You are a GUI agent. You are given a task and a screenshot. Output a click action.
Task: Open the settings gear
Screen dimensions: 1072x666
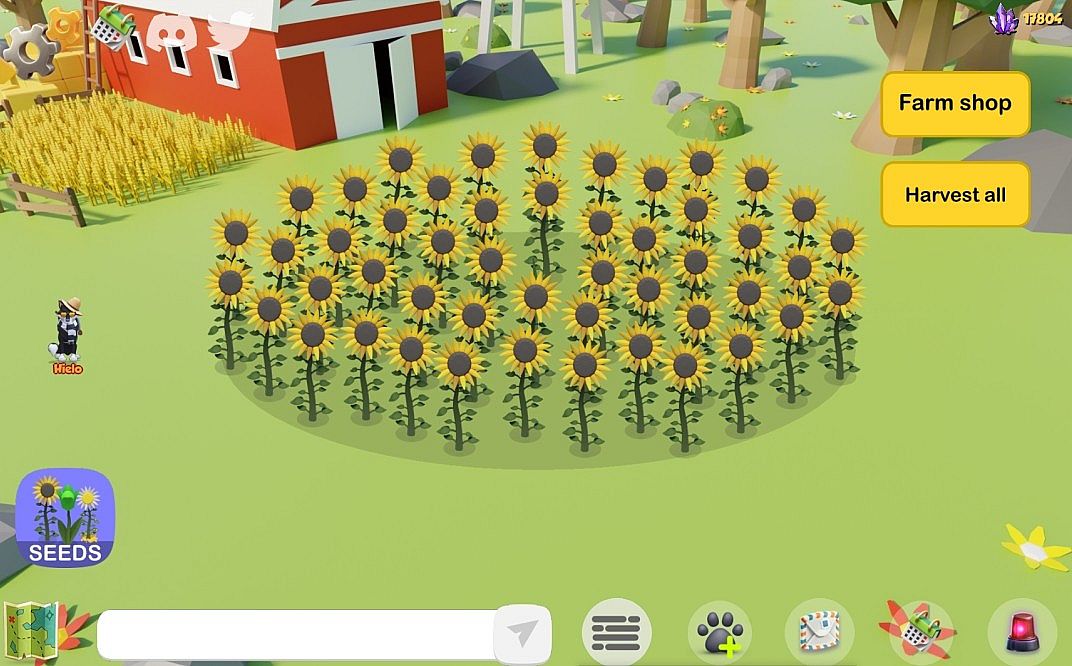tap(30, 50)
